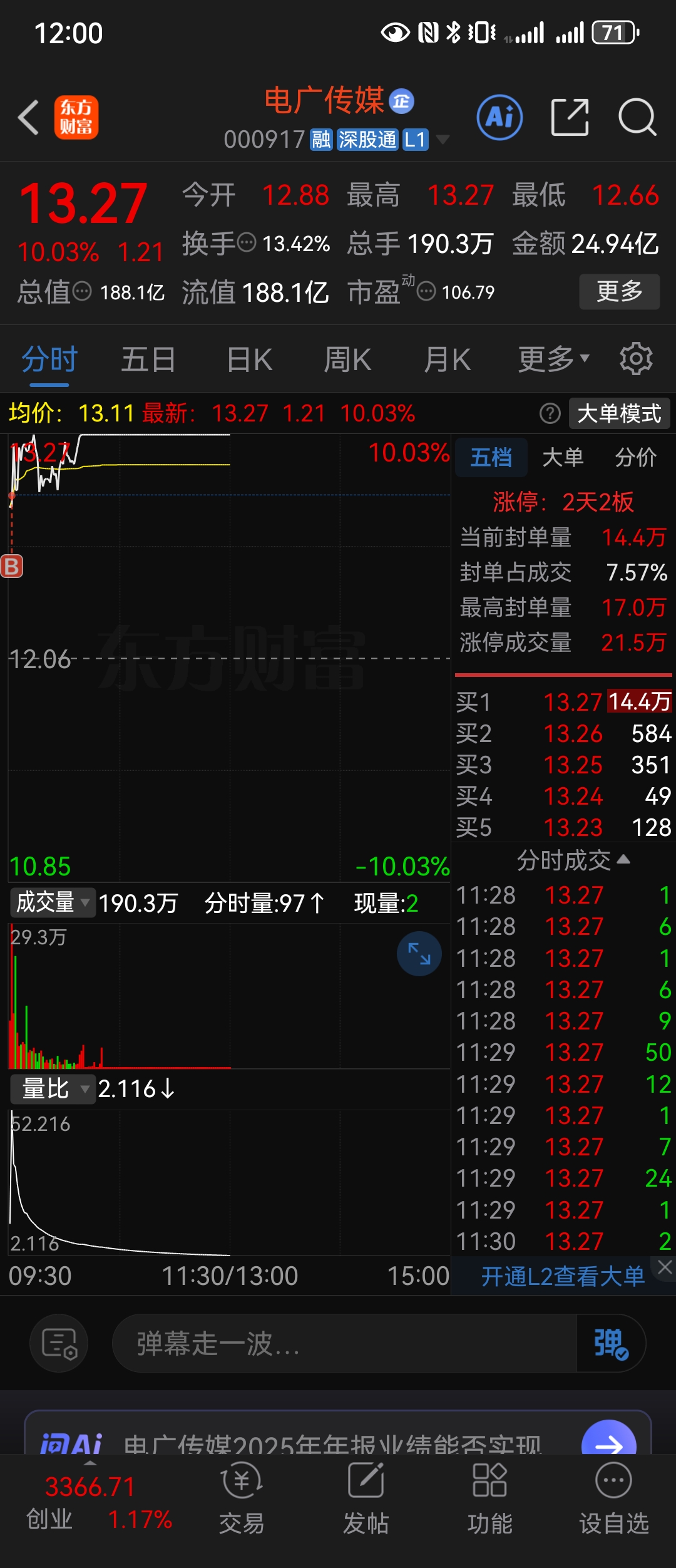Expand the chart to fullscreen
Screen dimensions: 676x1568
419,954
